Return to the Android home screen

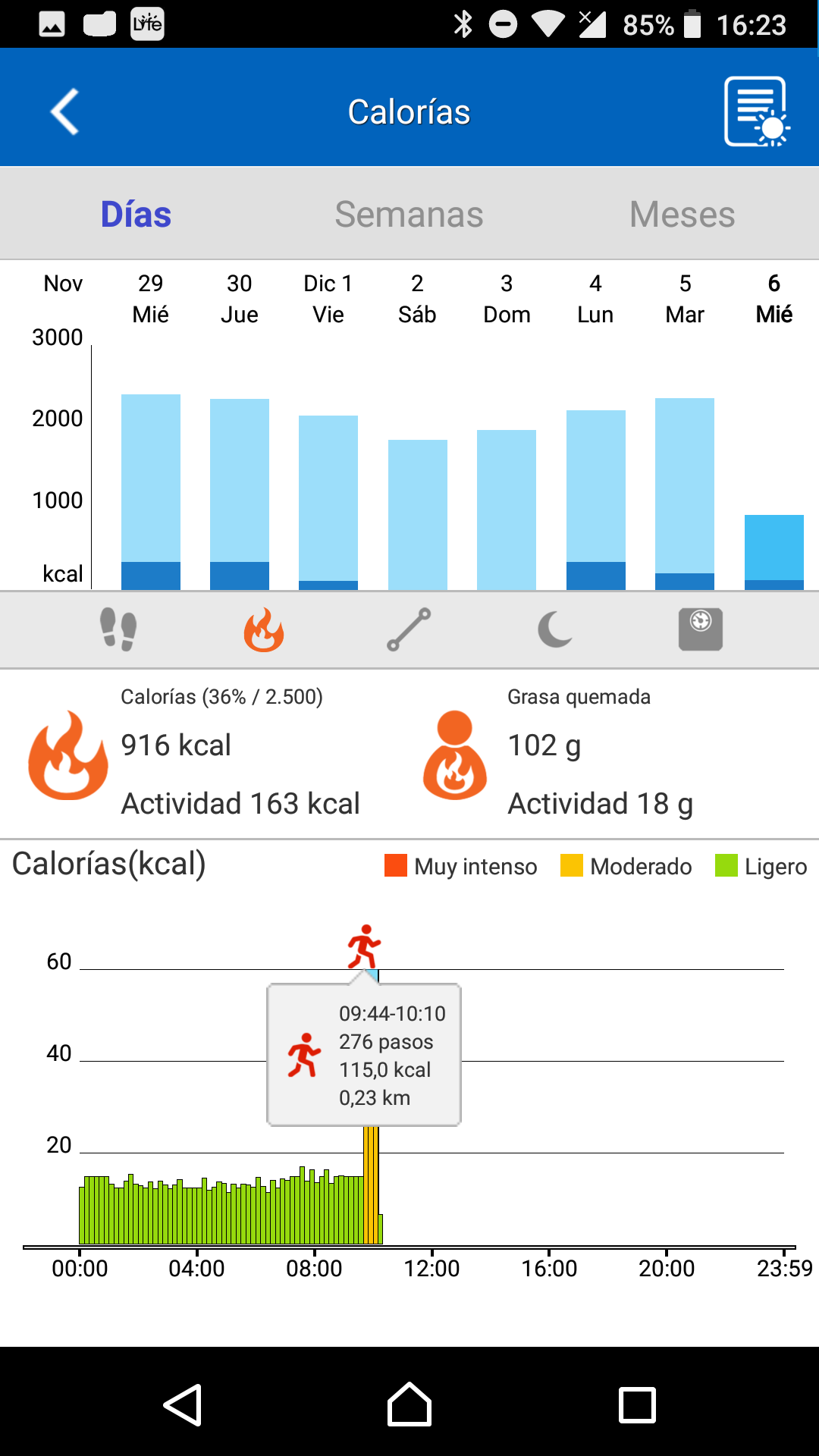pos(409,1404)
